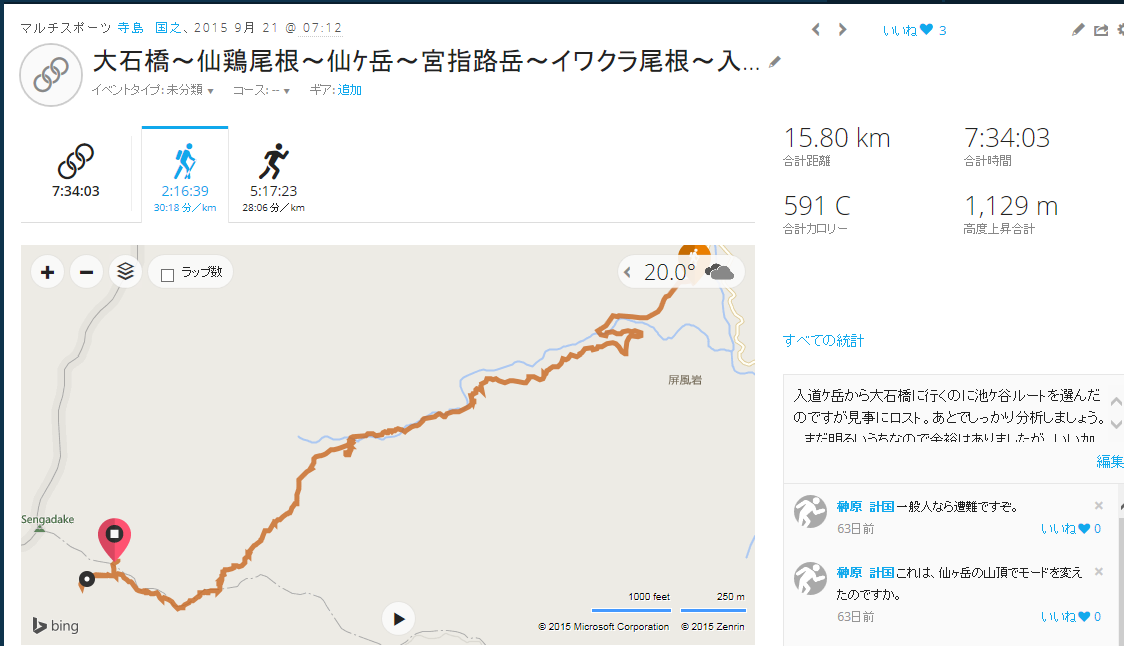Go to the previous activity arrow
Screen dimensions: 1124x646
pos(816,30)
